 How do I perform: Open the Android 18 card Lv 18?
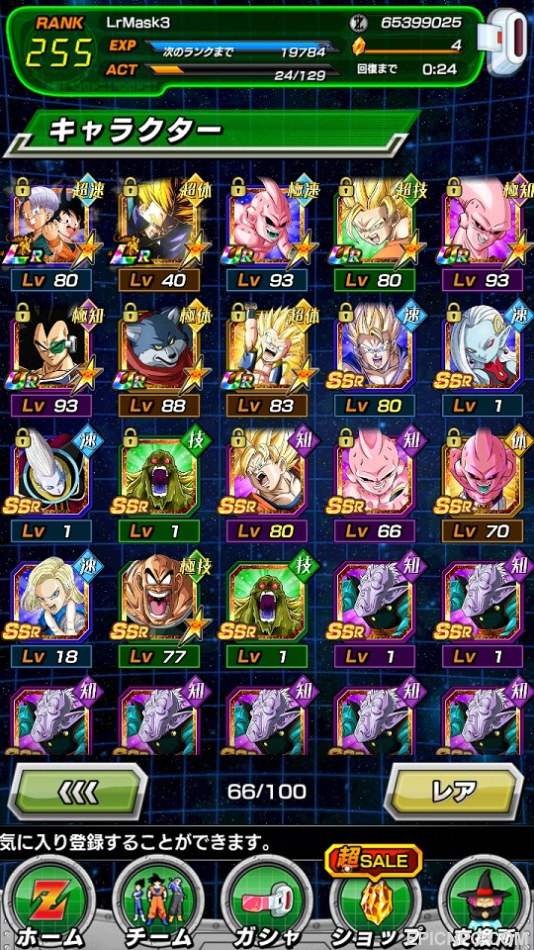[x=52, y=611]
